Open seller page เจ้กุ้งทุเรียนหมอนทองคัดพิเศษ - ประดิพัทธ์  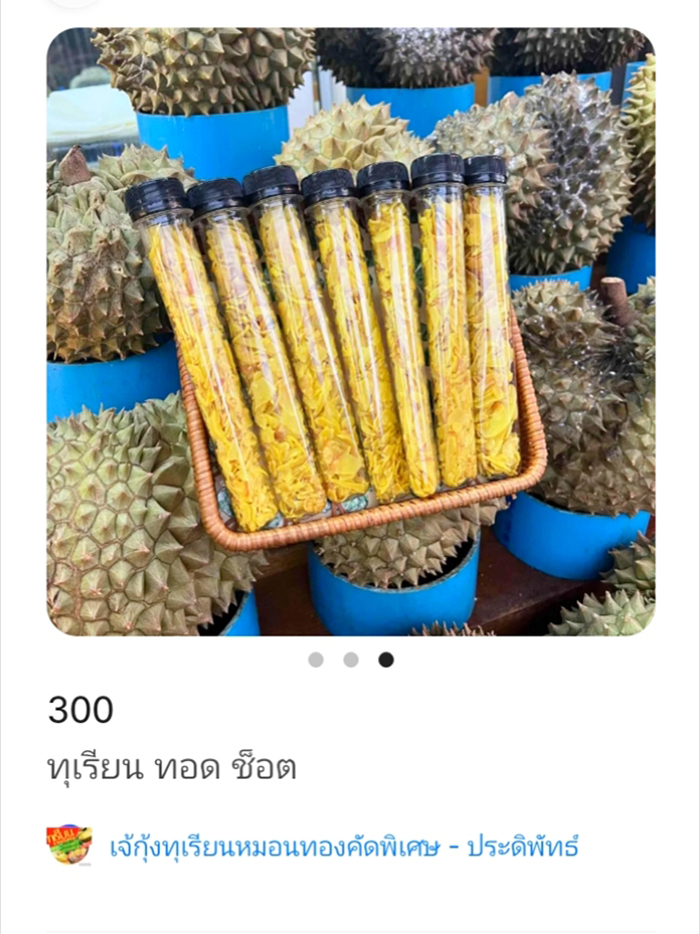343,848
